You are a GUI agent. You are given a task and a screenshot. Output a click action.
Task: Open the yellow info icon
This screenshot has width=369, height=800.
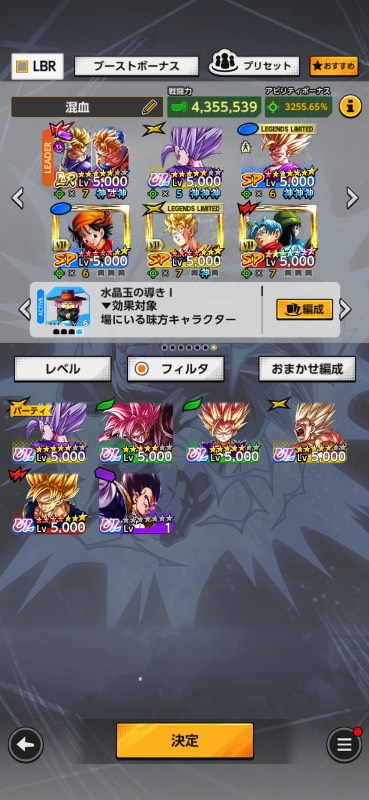tap(350, 107)
